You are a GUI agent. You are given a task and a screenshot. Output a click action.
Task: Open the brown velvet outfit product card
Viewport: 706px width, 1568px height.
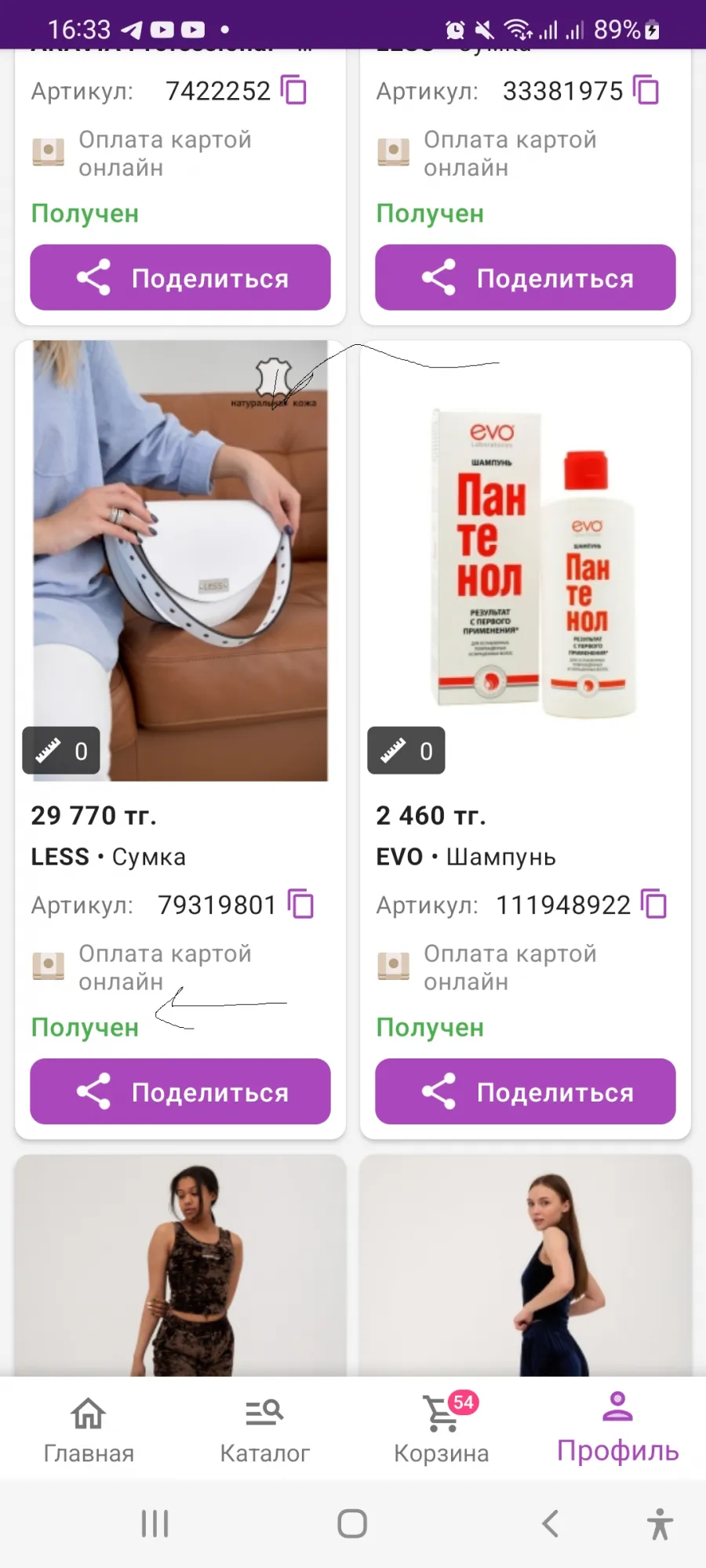[180, 1265]
